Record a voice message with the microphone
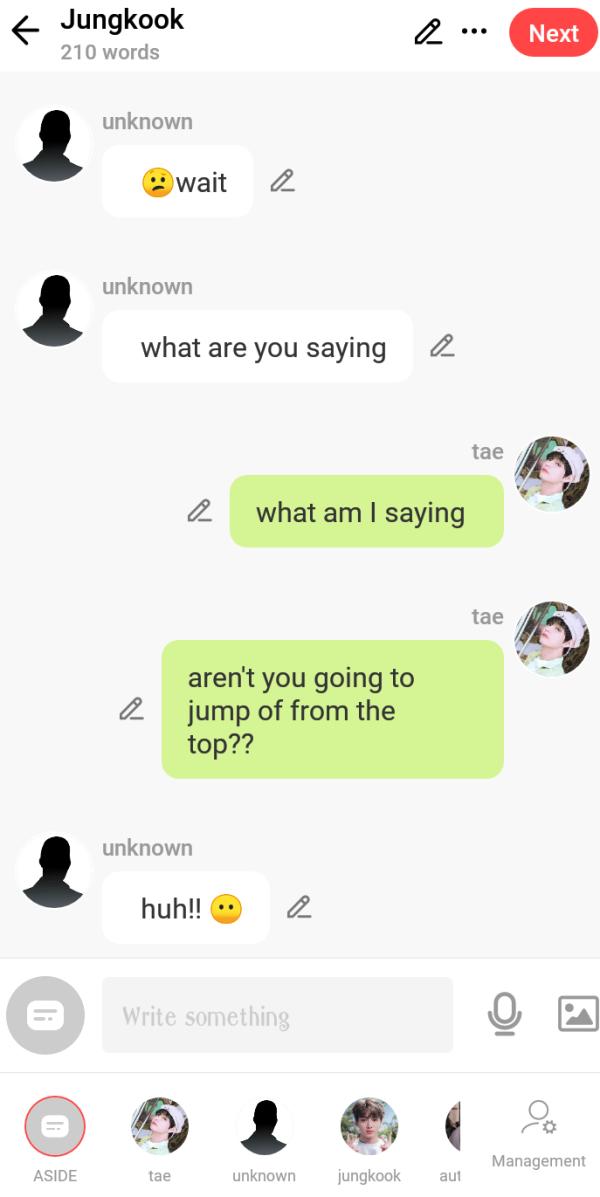 click(x=504, y=1014)
